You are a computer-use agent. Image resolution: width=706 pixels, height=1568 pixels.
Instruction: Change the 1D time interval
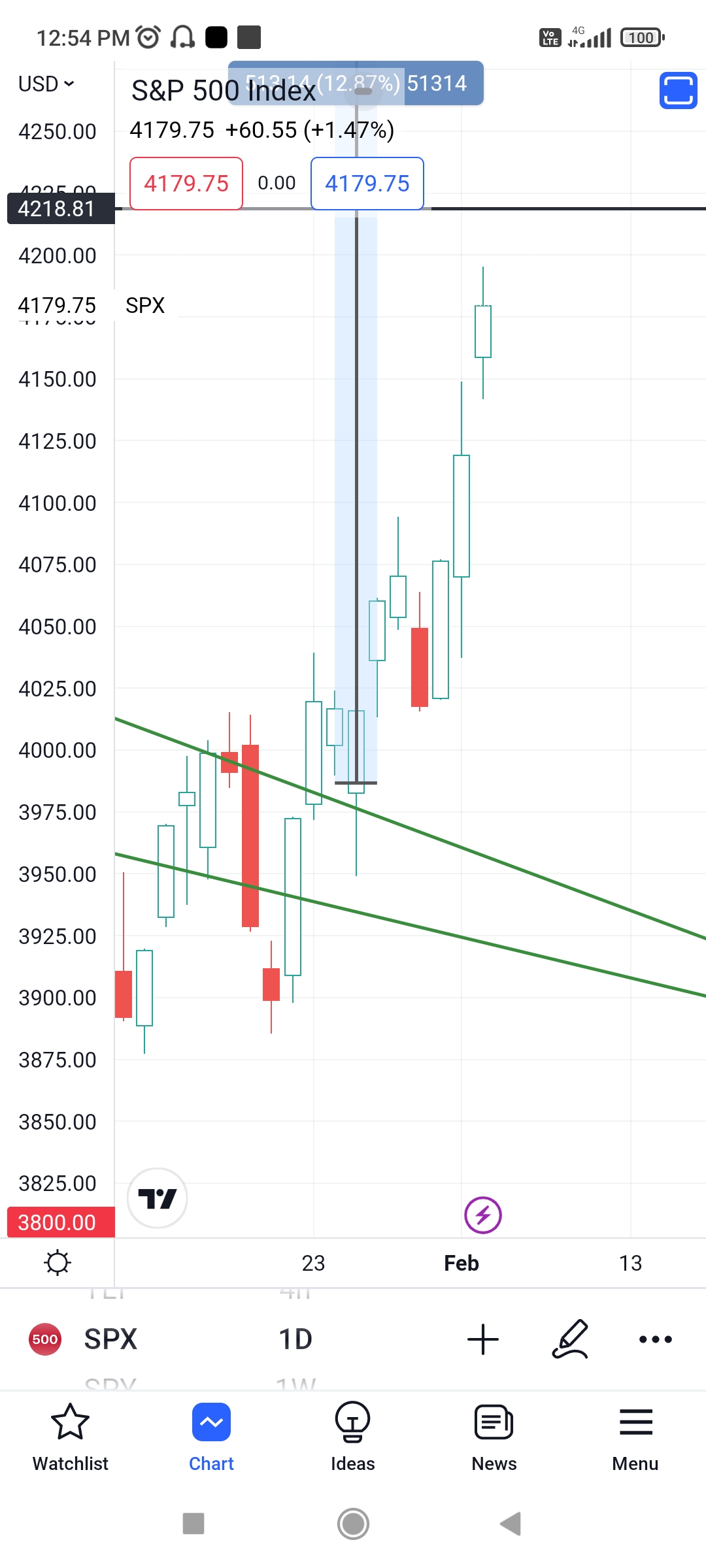(x=295, y=1339)
